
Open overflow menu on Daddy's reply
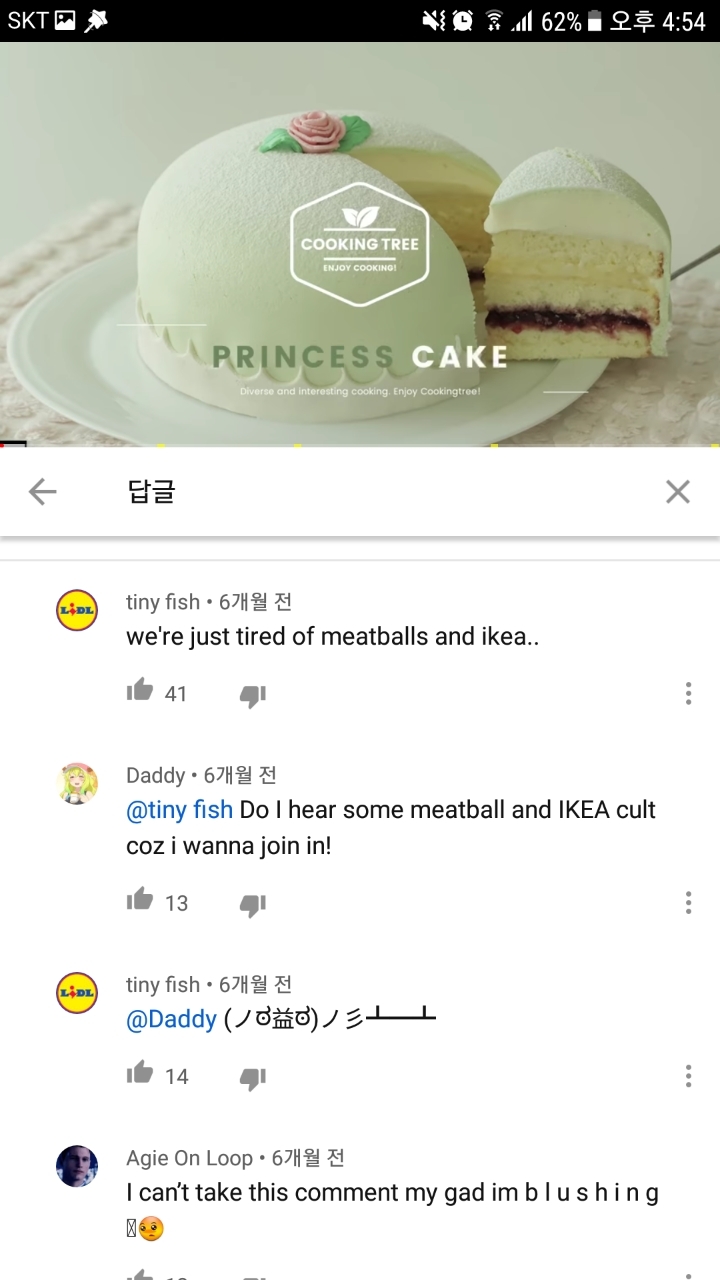688,902
